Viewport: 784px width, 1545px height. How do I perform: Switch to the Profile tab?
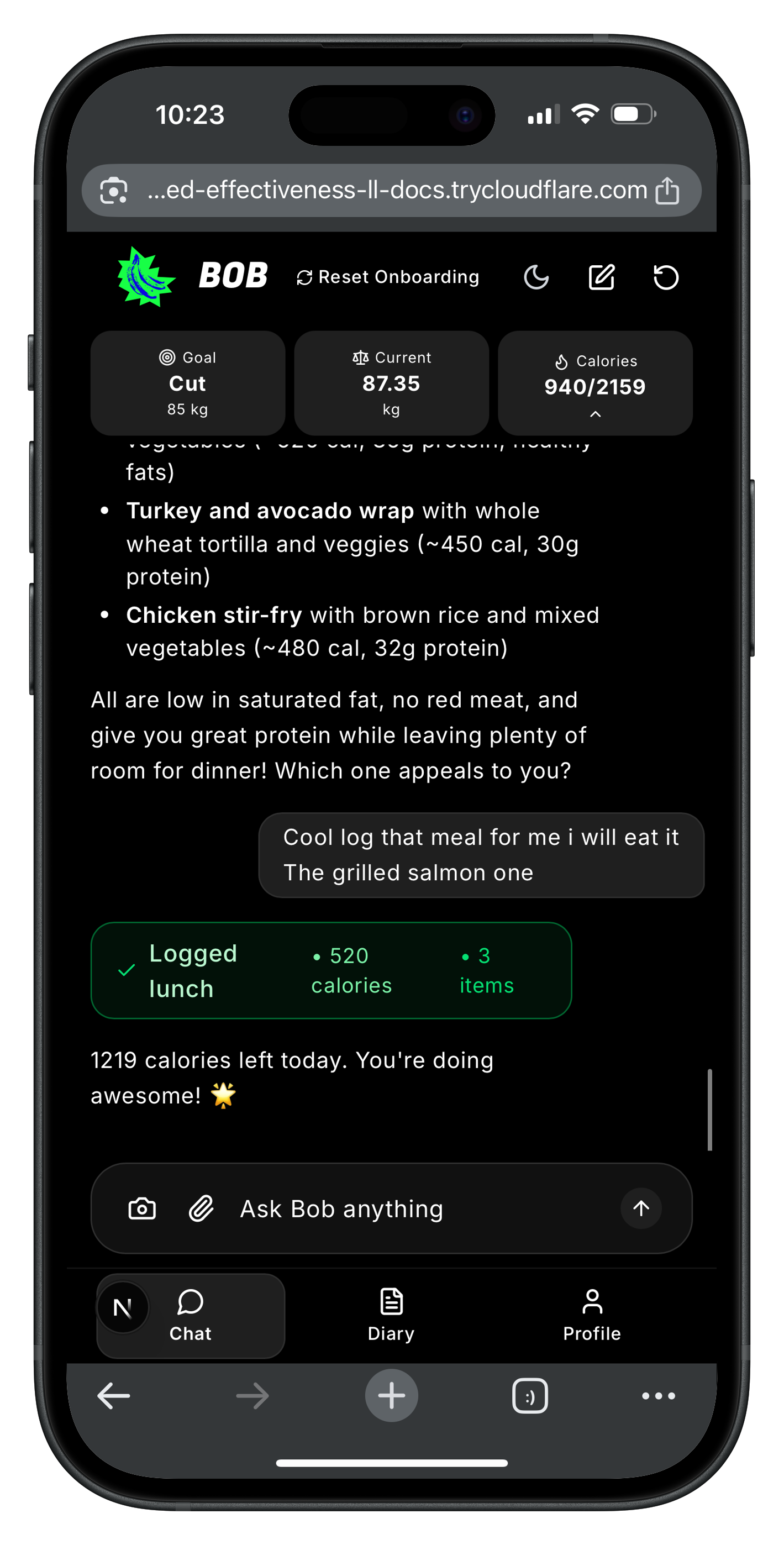point(591,1315)
